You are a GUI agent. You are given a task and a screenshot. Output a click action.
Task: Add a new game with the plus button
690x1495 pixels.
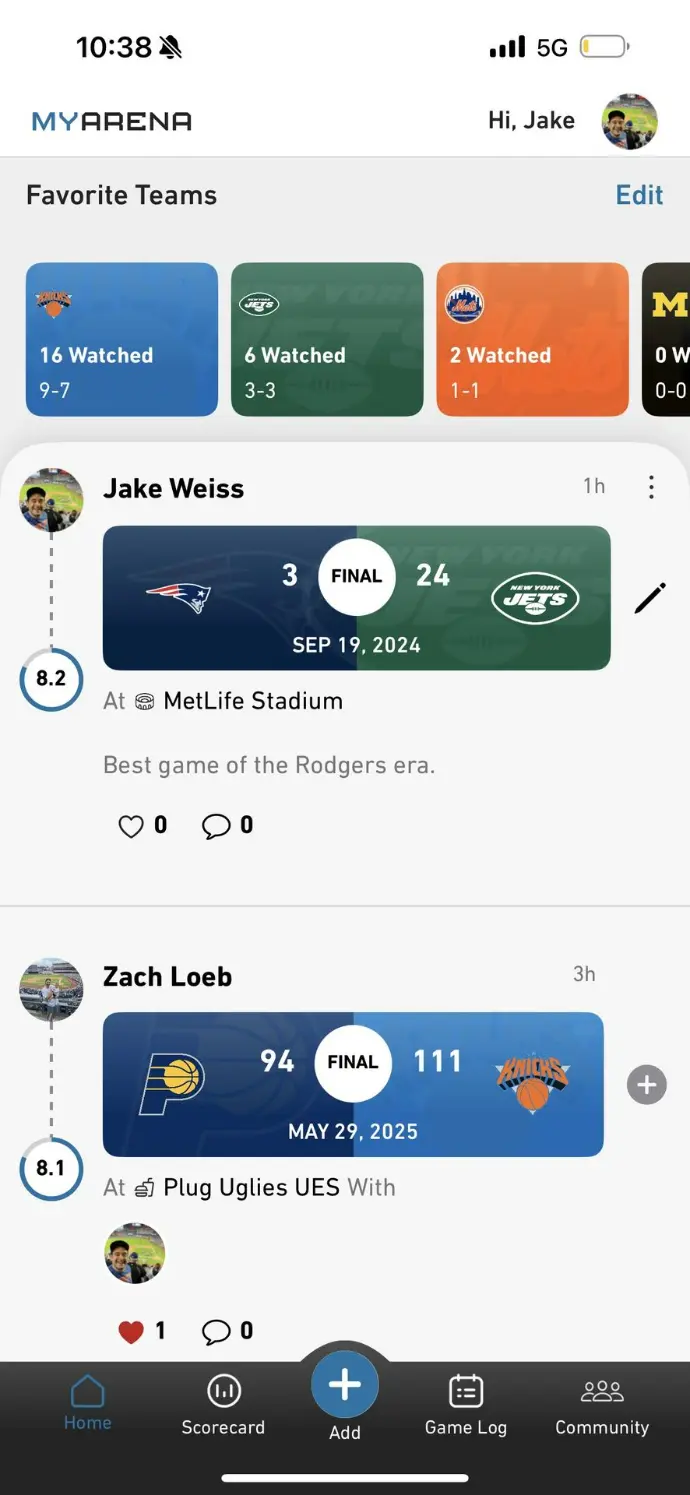point(344,1387)
